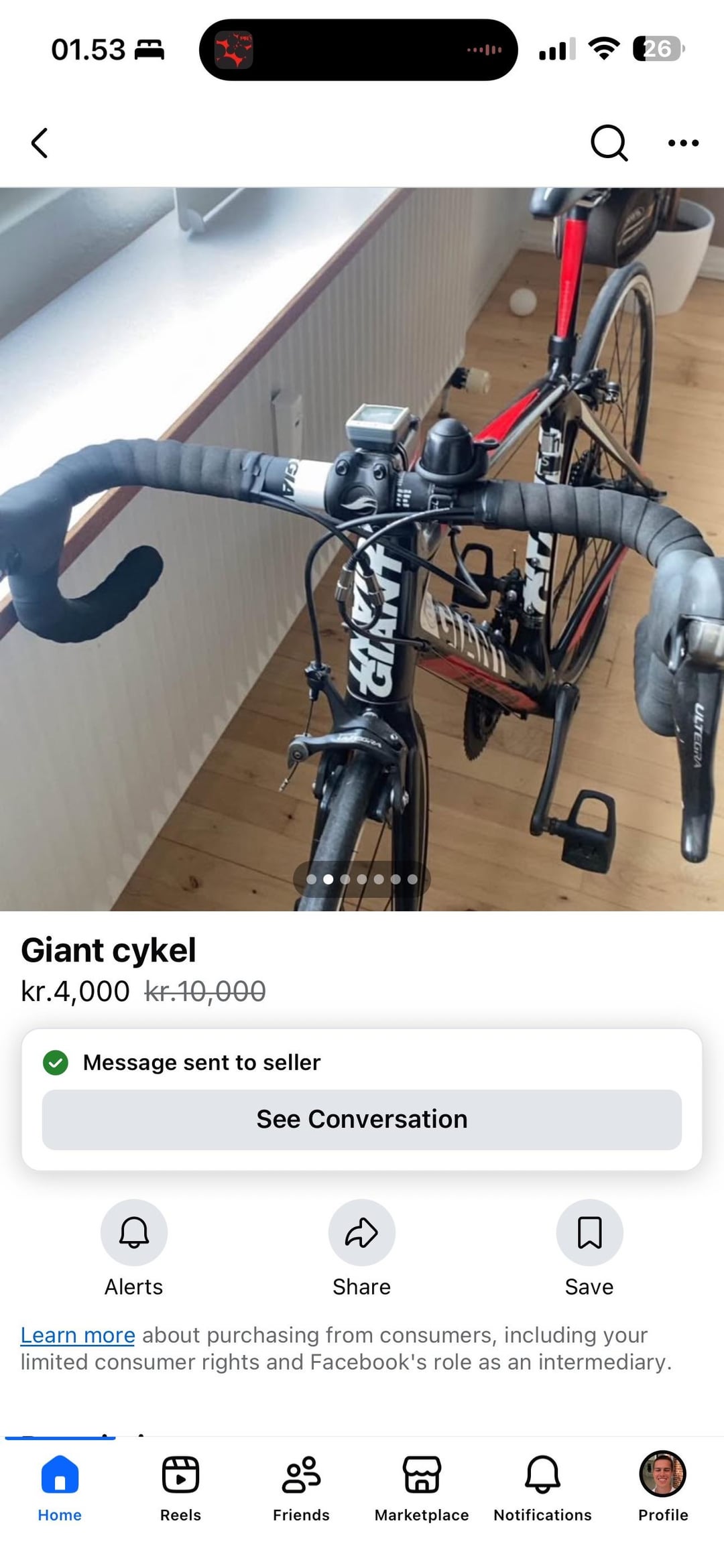
Task: Open the active Dynamic Island activity
Action: (x=358, y=50)
